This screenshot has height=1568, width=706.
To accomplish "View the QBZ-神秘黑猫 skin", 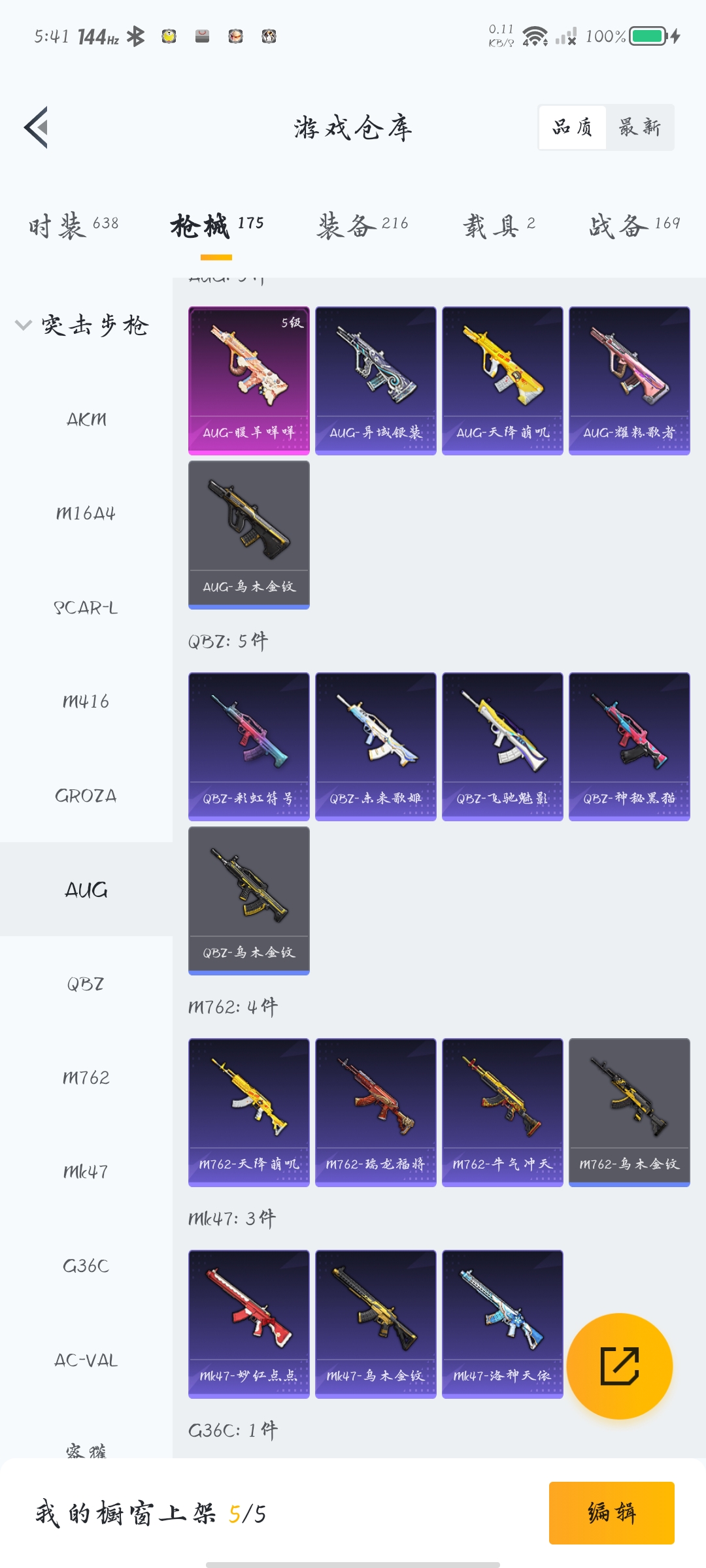I will coord(629,746).
